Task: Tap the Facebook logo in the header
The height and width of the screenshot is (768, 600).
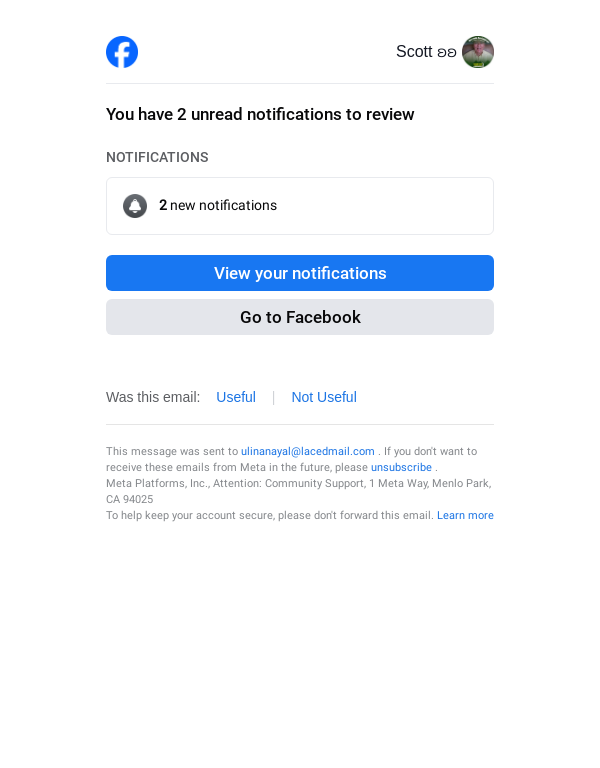Action: tap(122, 52)
